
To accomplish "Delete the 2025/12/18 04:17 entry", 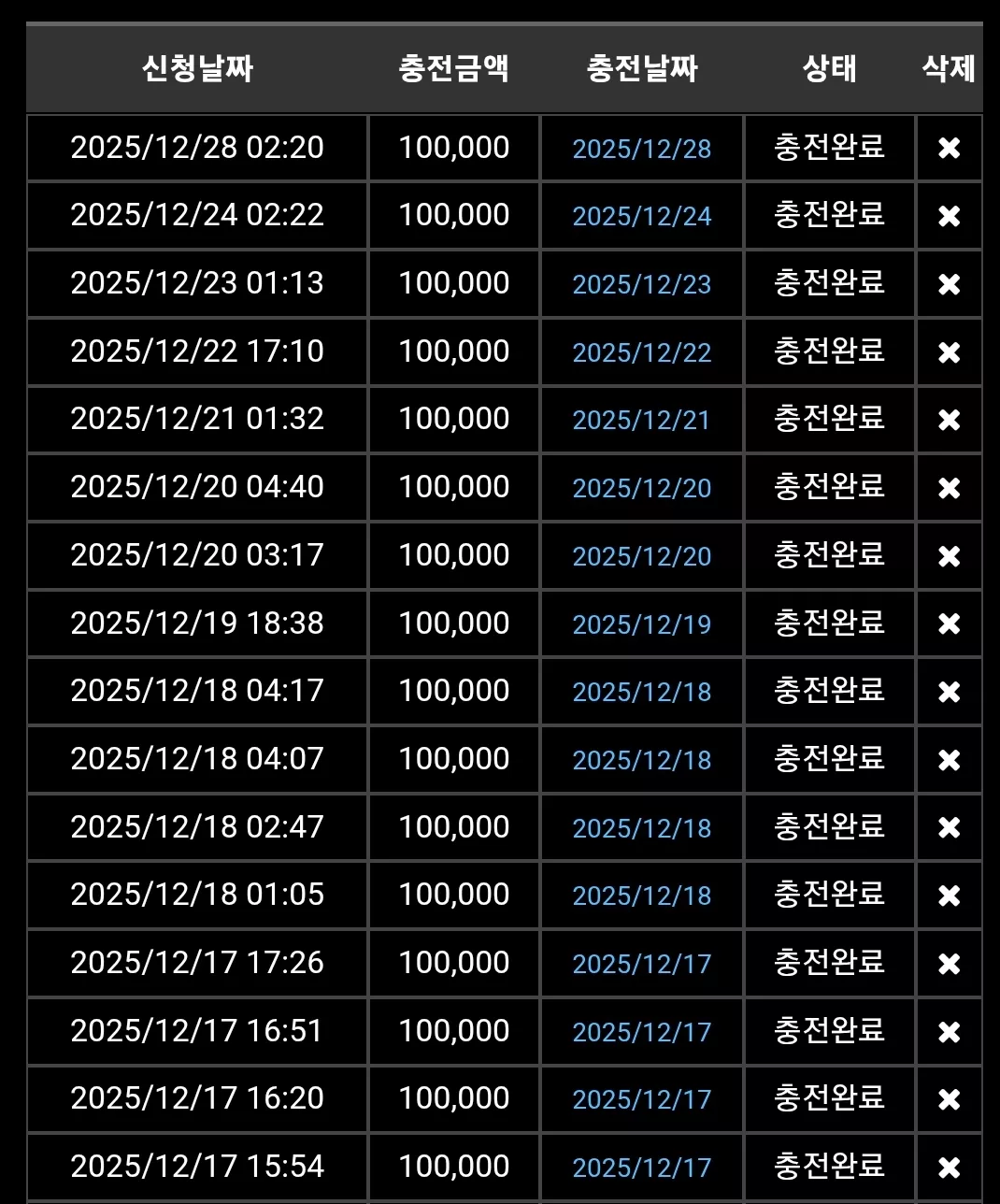I will click(x=949, y=692).
